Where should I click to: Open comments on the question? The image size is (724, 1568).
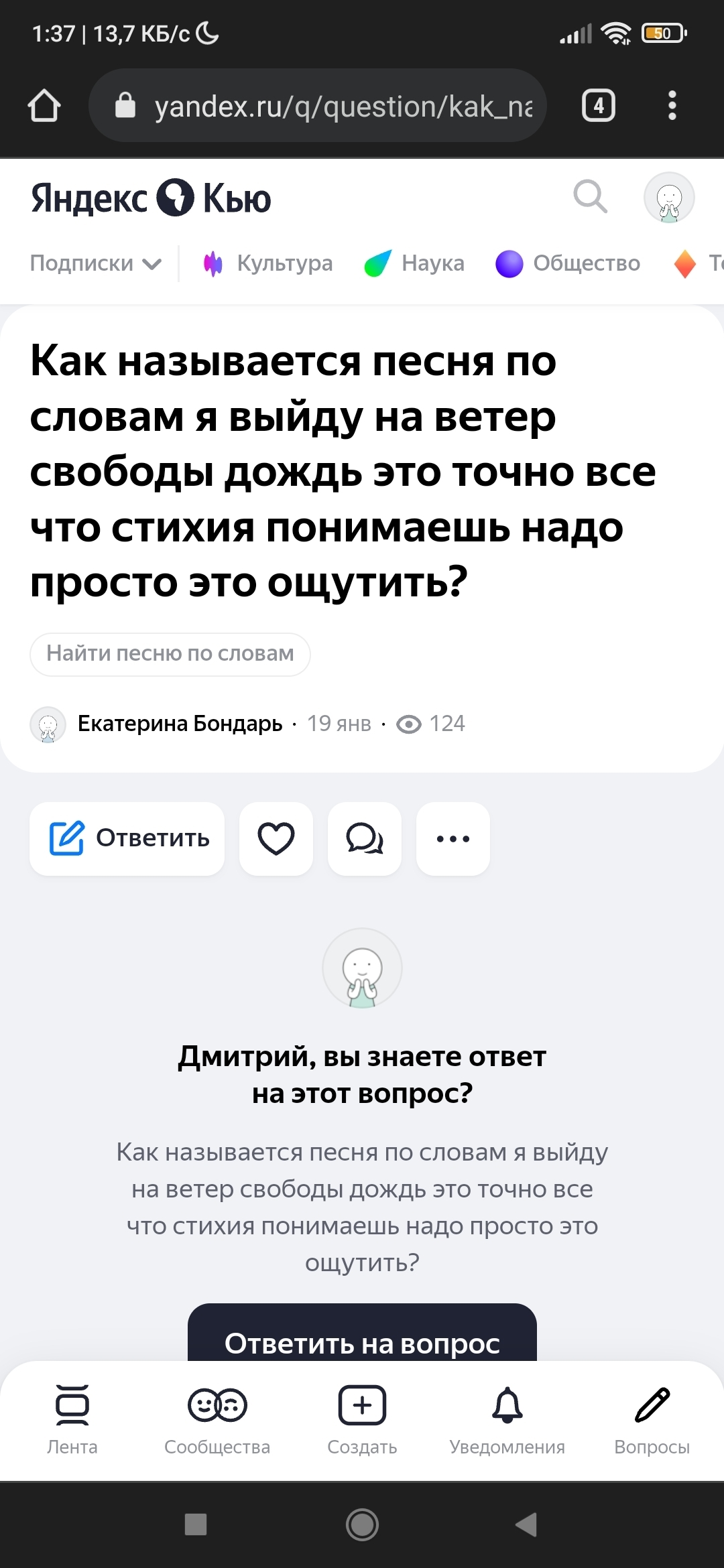365,838
